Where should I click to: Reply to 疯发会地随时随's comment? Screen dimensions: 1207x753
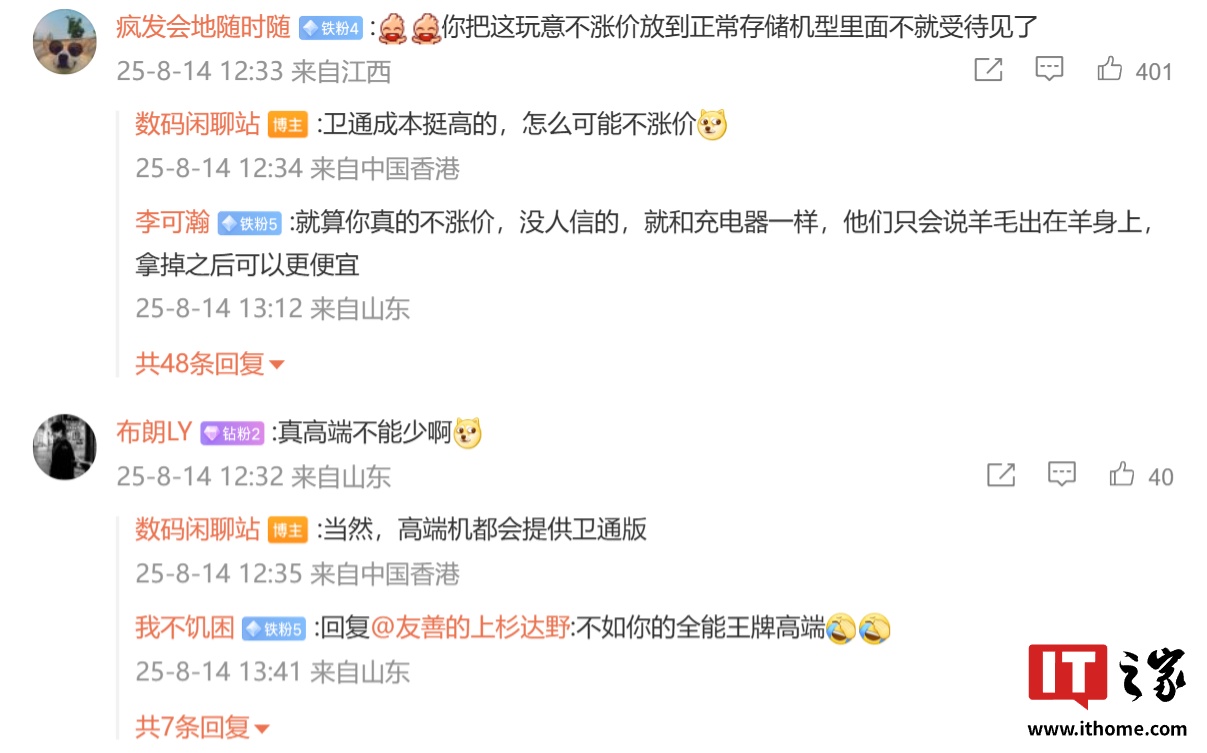1048,70
